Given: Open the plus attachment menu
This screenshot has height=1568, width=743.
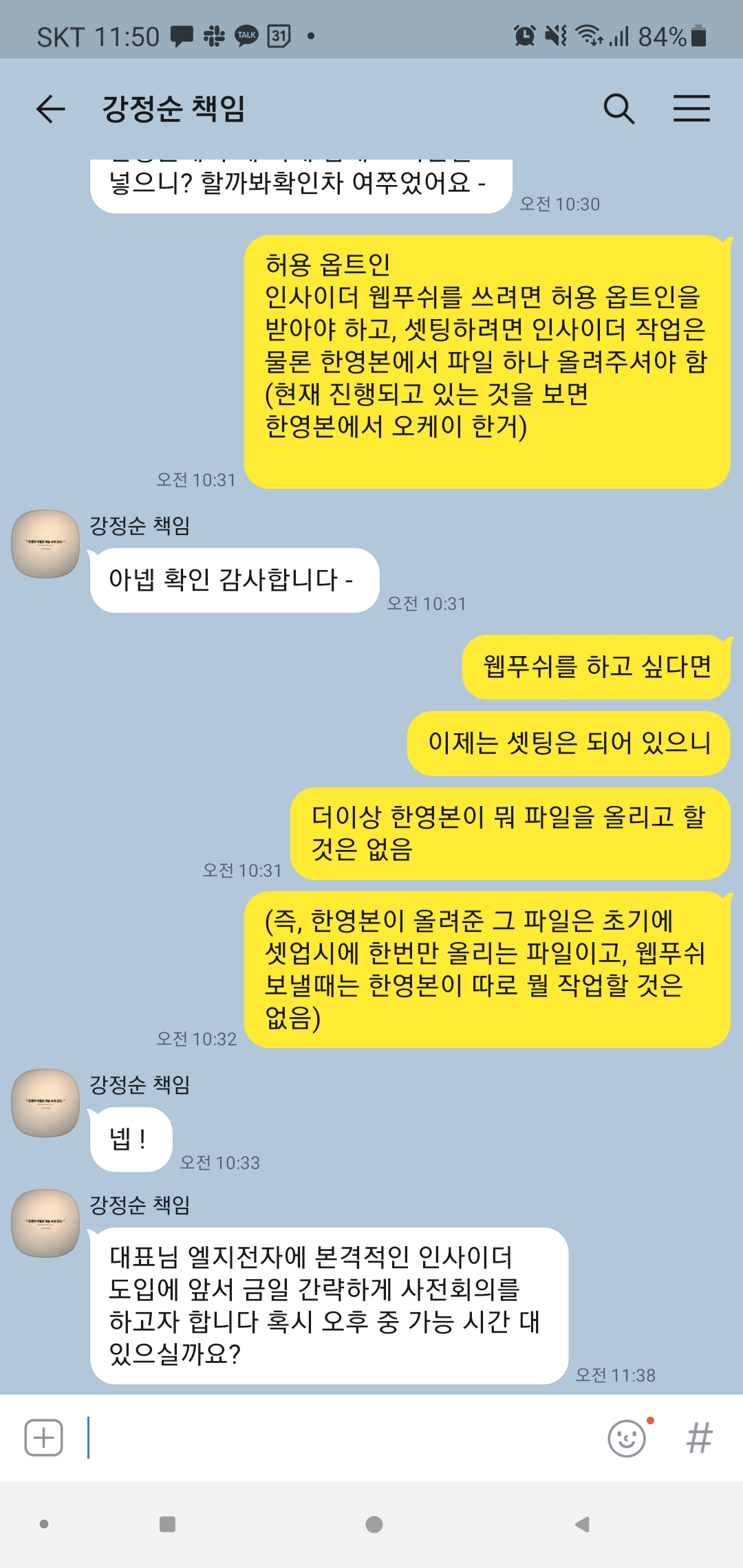Looking at the screenshot, I should point(44,1437).
